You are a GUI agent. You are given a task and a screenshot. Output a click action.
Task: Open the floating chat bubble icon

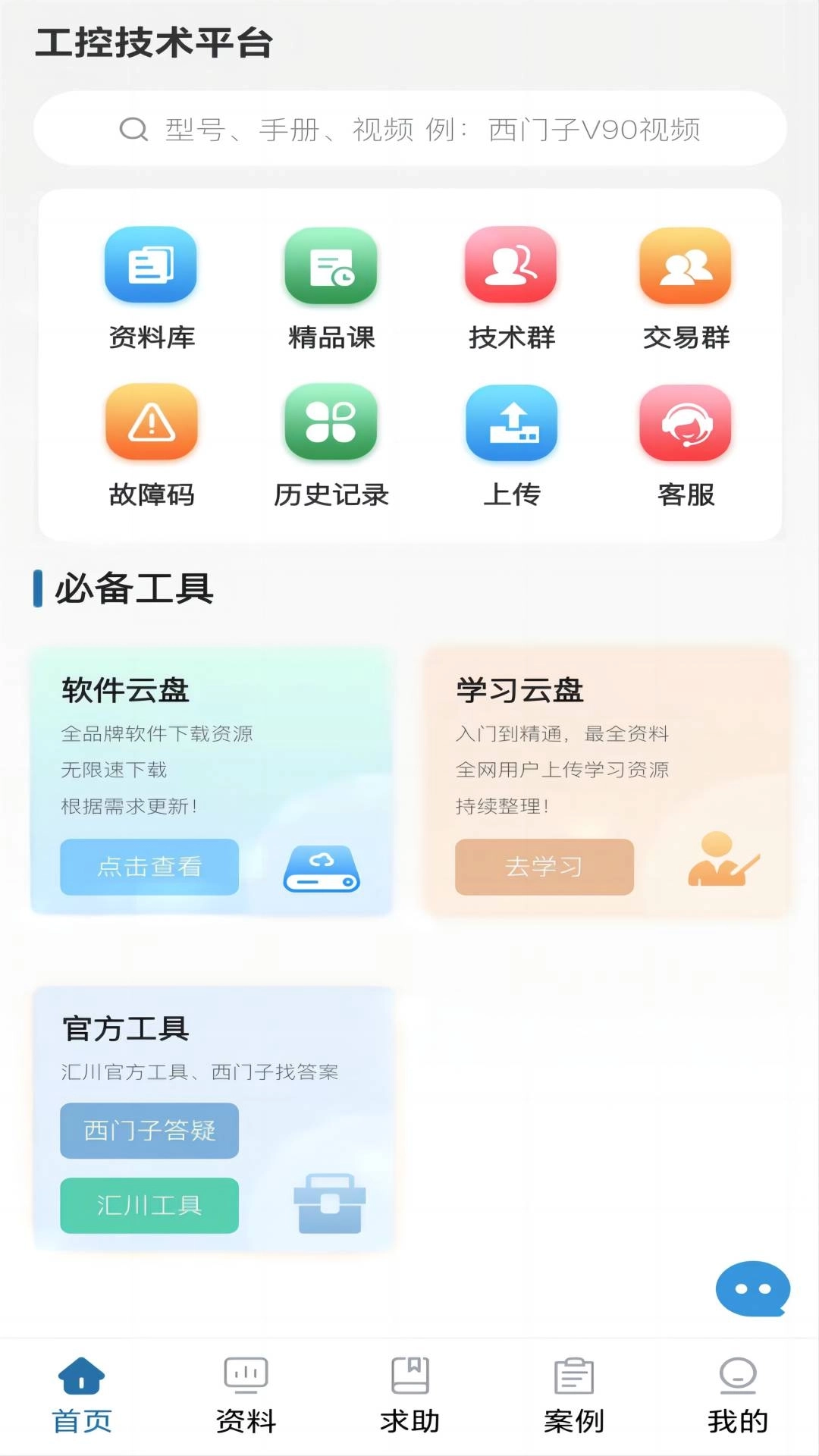pos(752,1287)
